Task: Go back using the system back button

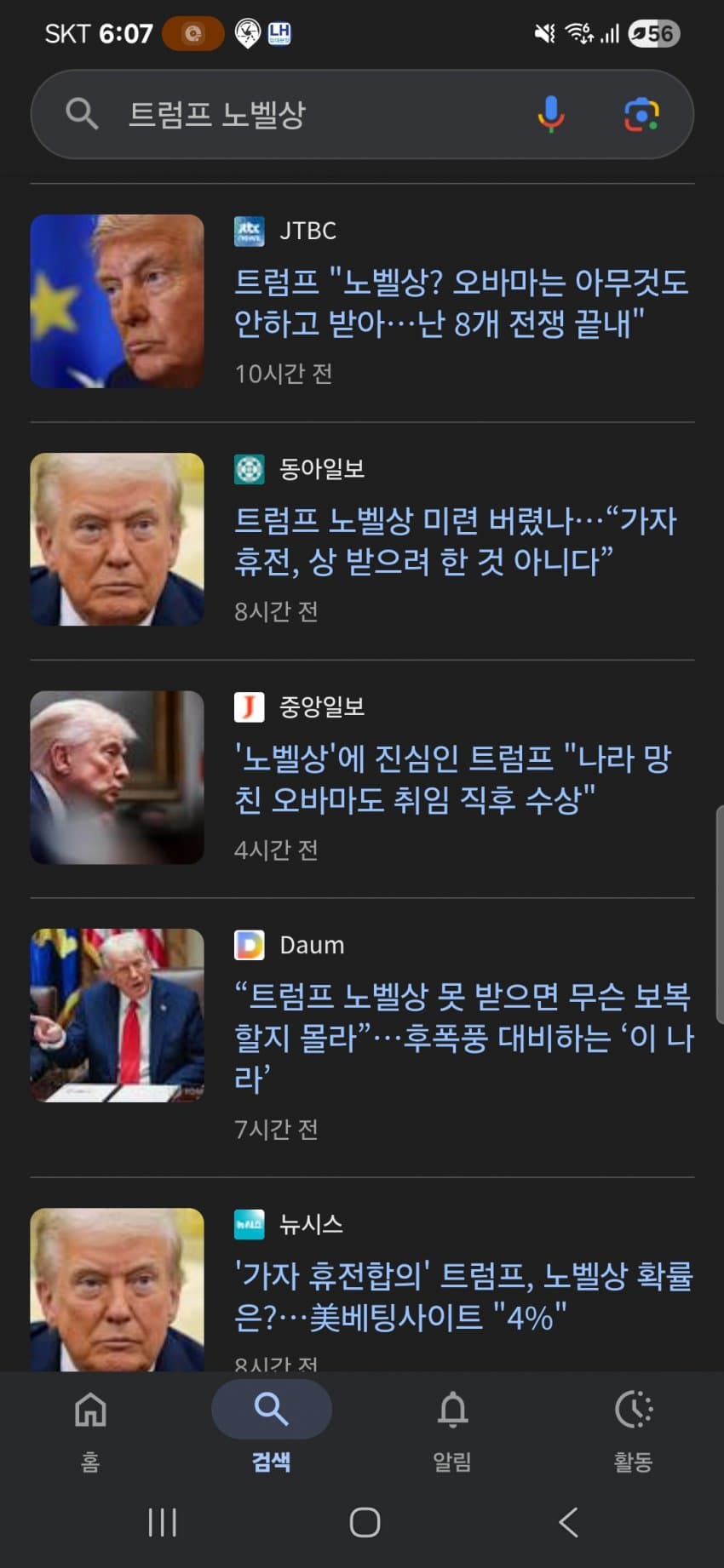Action: (568, 1522)
